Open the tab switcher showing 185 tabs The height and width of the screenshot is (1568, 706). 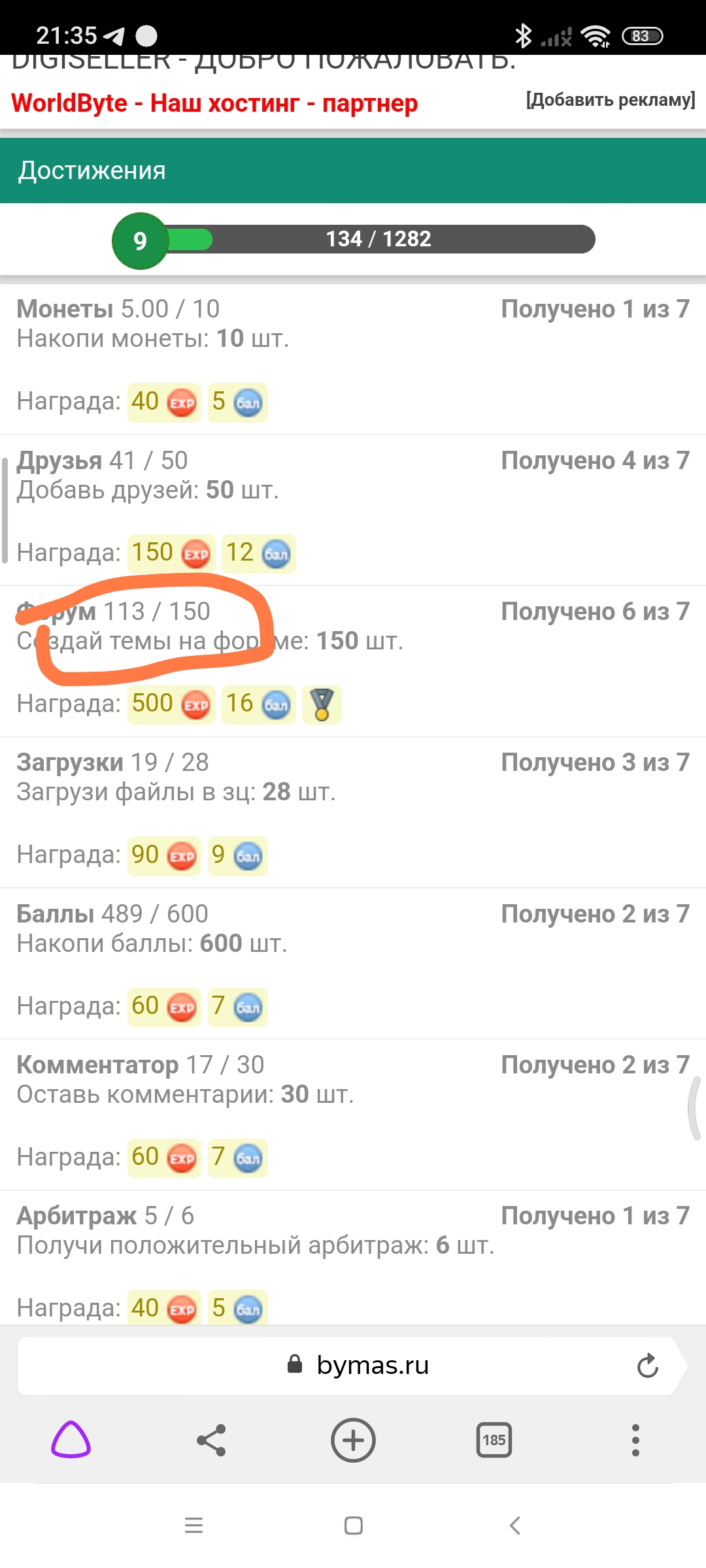494,1440
